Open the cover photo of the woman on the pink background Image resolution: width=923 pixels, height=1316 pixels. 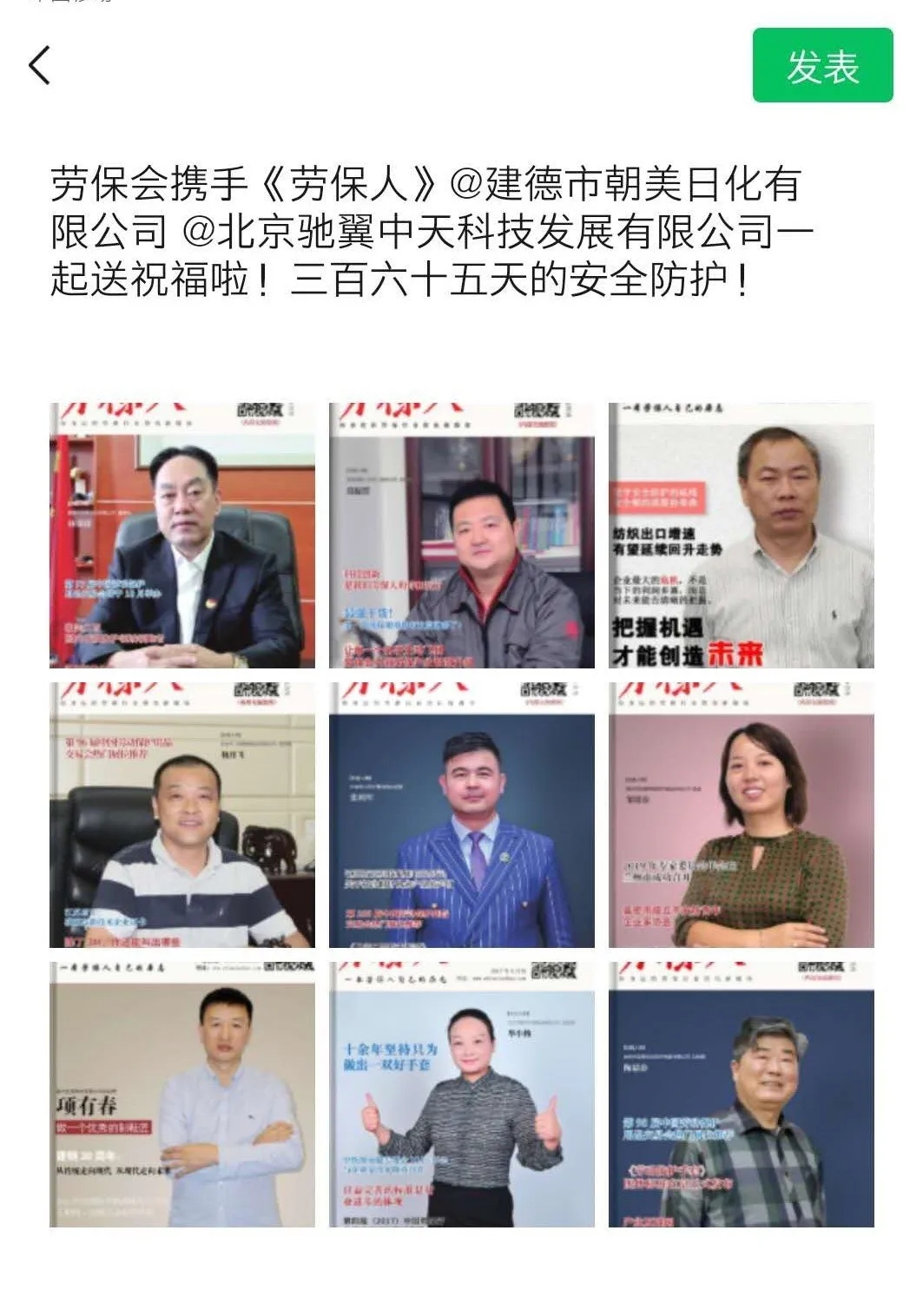tap(741, 814)
